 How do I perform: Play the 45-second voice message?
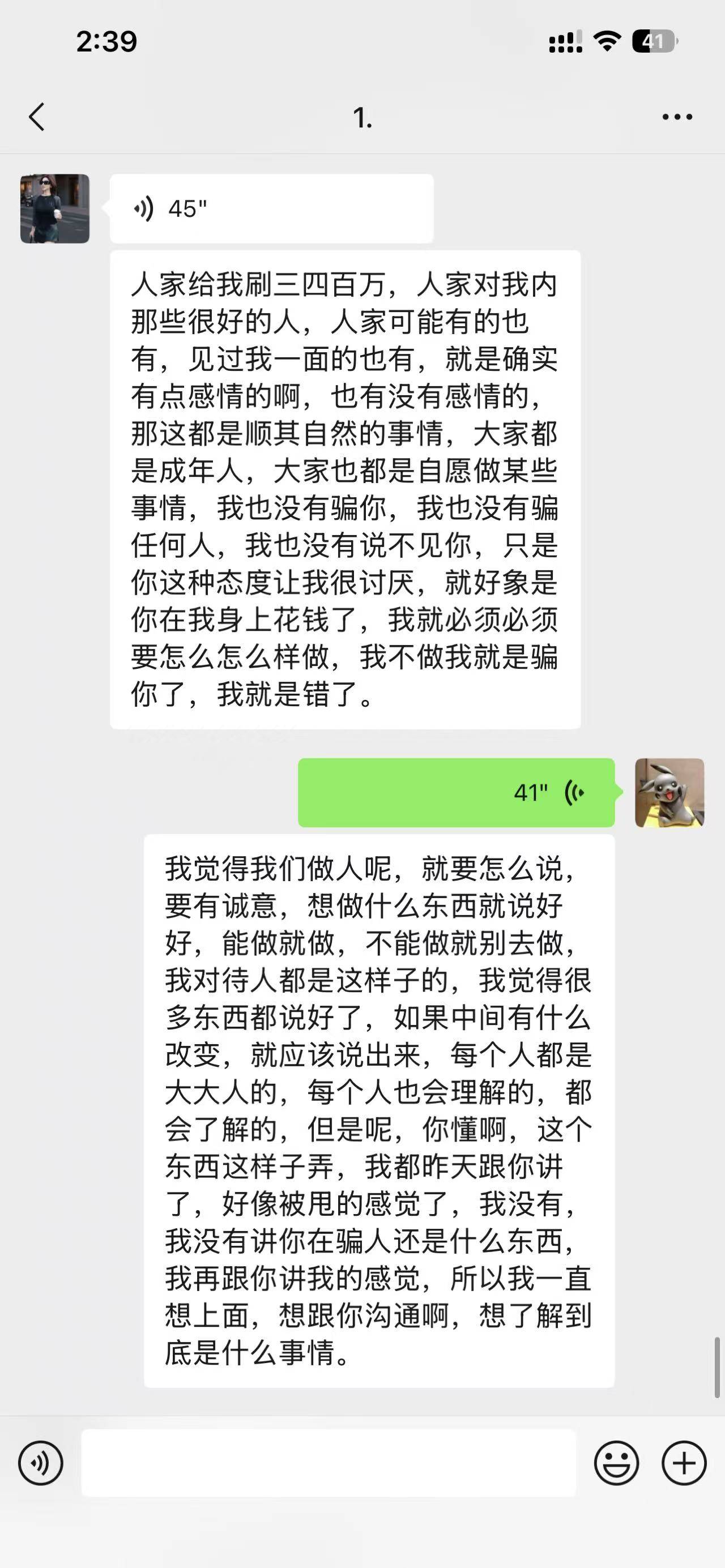pyautogui.click(x=271, y=209)
